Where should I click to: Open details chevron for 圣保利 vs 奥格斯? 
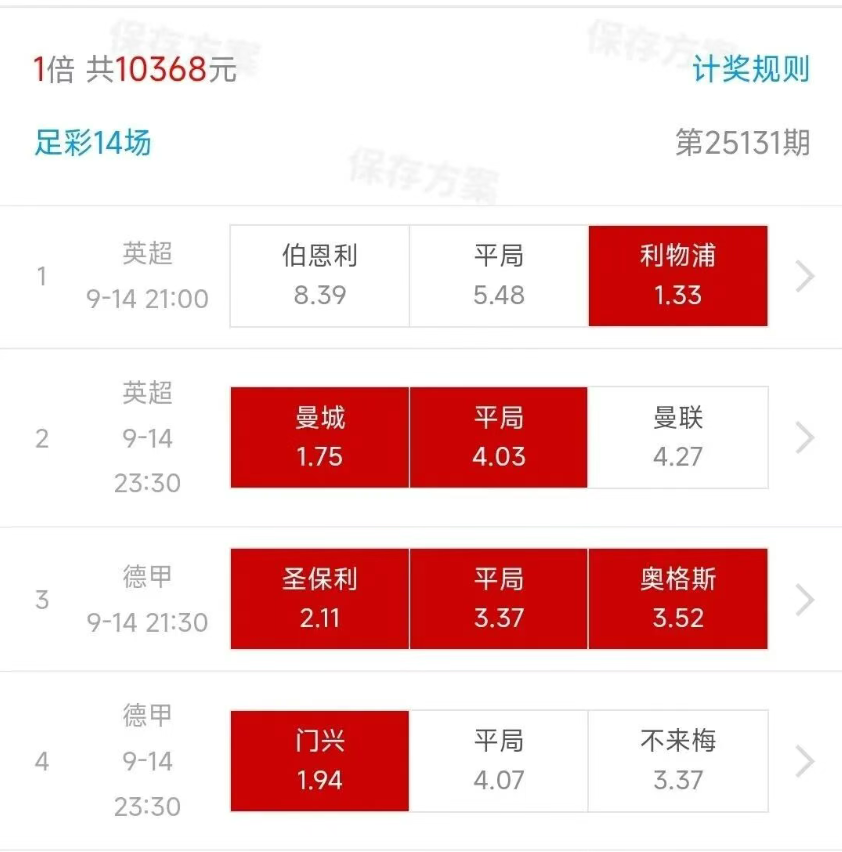coord(805,599)
